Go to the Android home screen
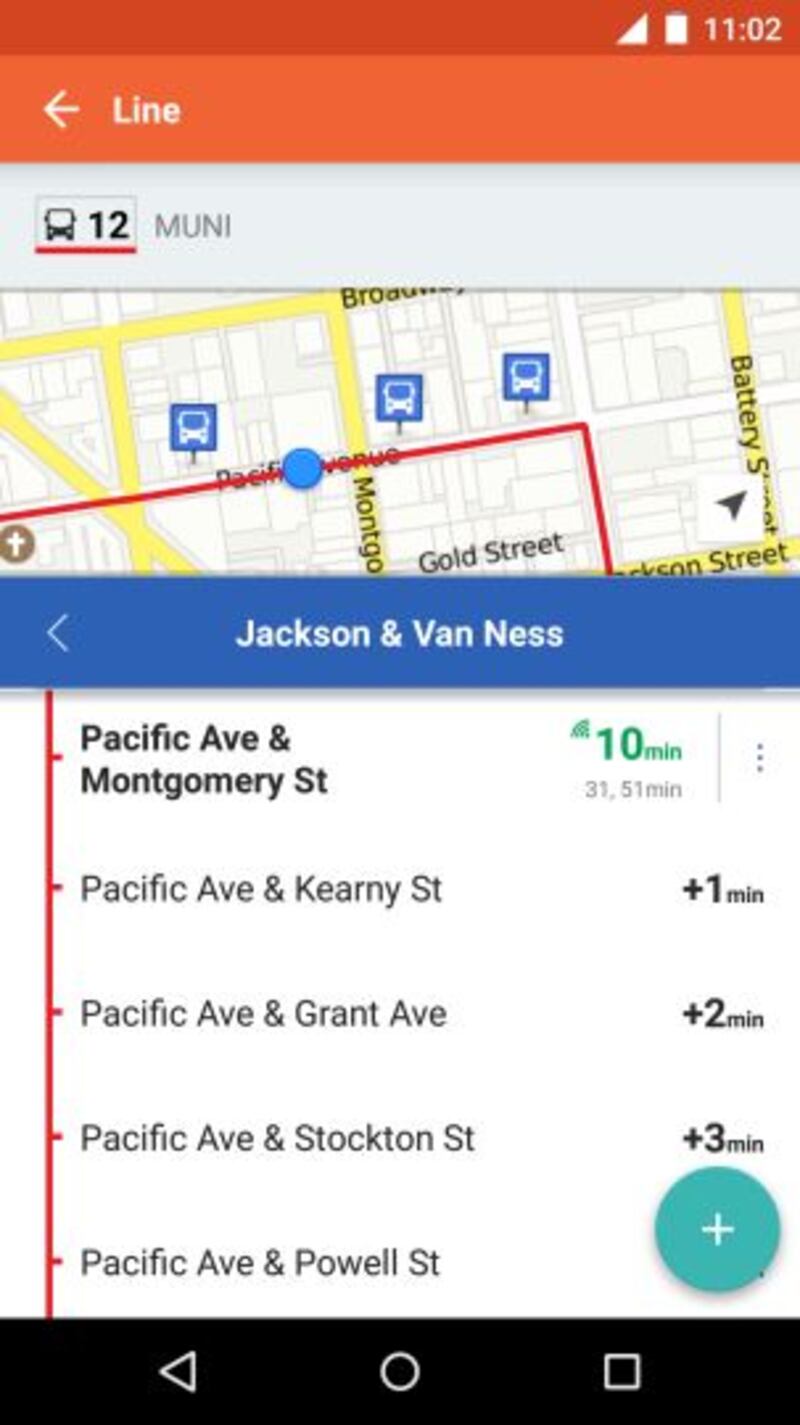800x1425 pixels. tap(400, 1372)
